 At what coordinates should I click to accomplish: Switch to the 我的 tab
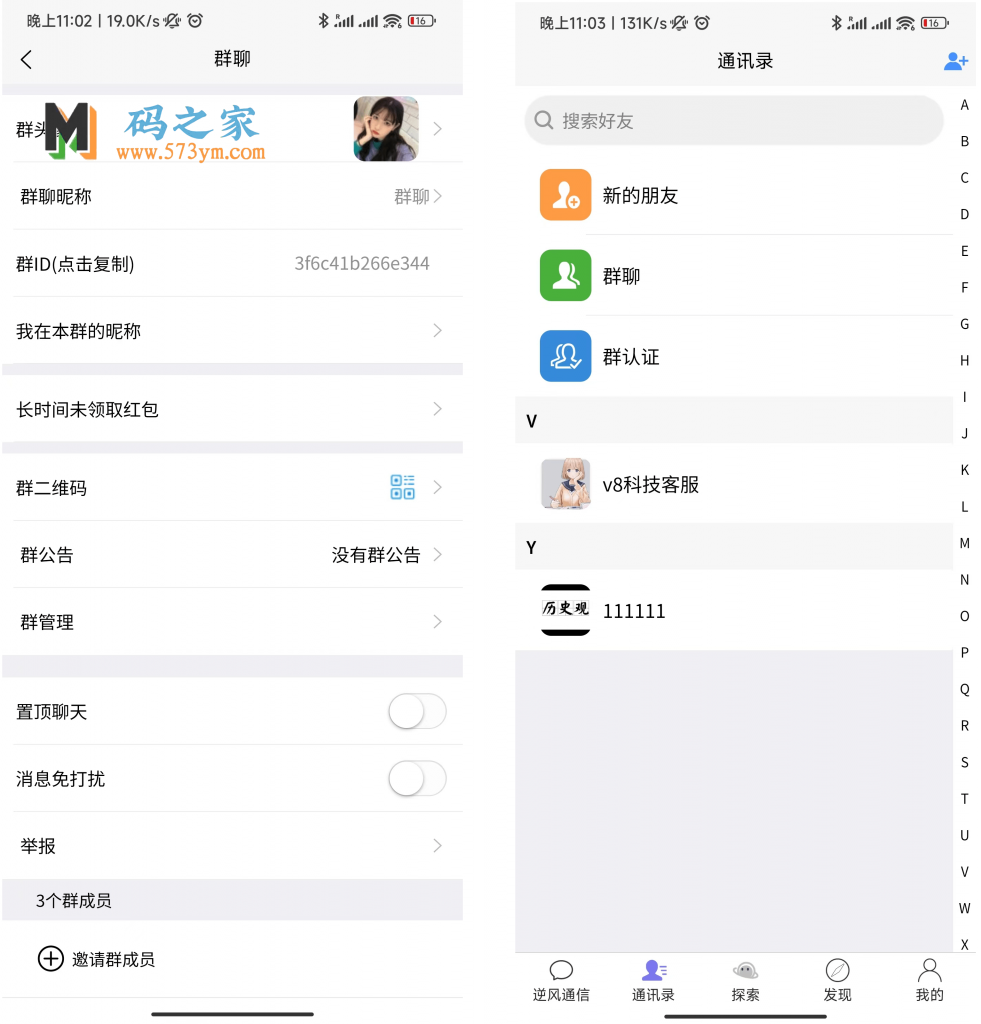point(929,981)
